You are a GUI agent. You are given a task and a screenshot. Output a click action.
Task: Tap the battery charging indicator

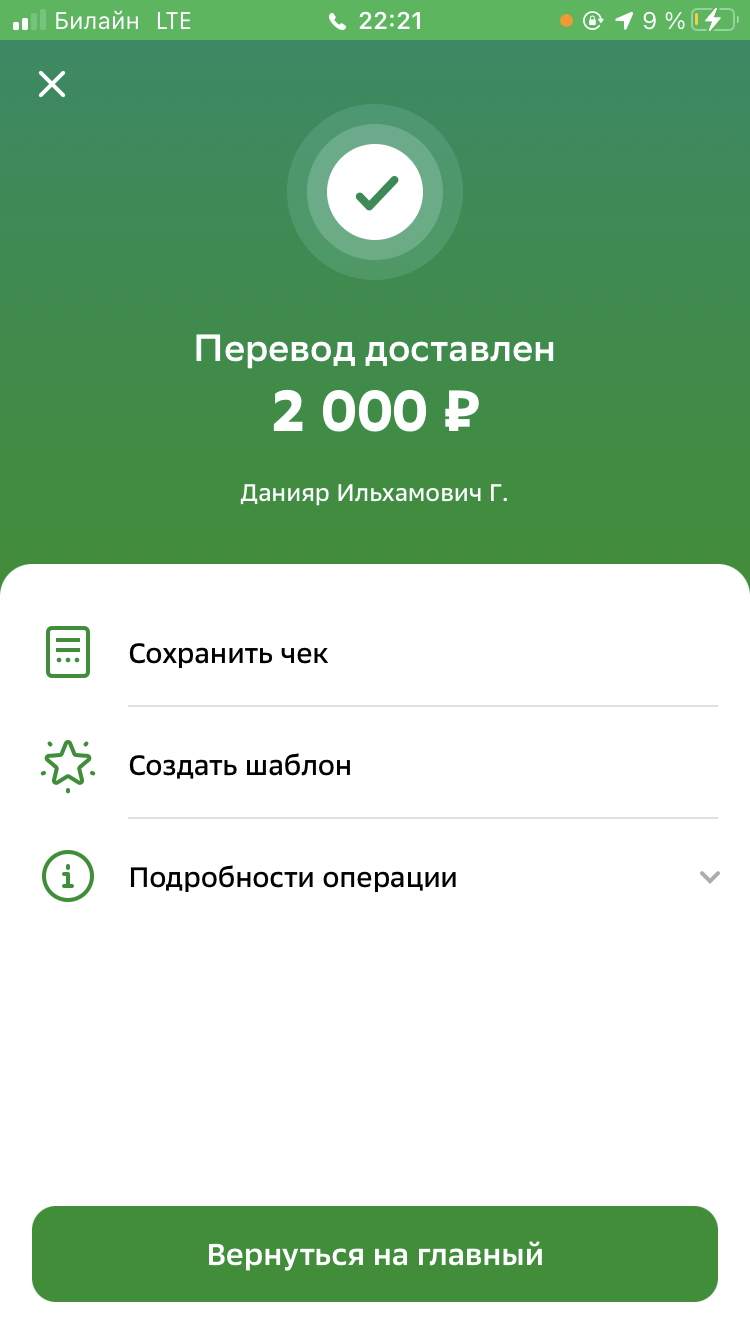pyautogui.click(x=714, y=18)
